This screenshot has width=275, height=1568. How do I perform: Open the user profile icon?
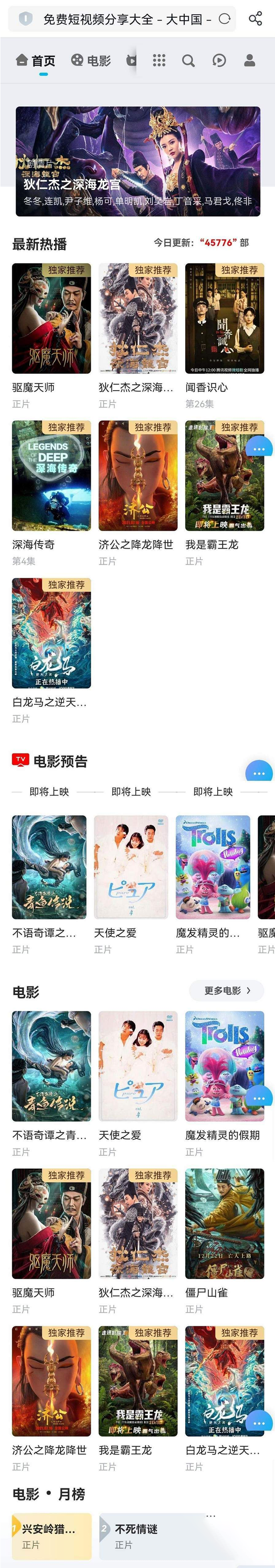click(249, 60)
